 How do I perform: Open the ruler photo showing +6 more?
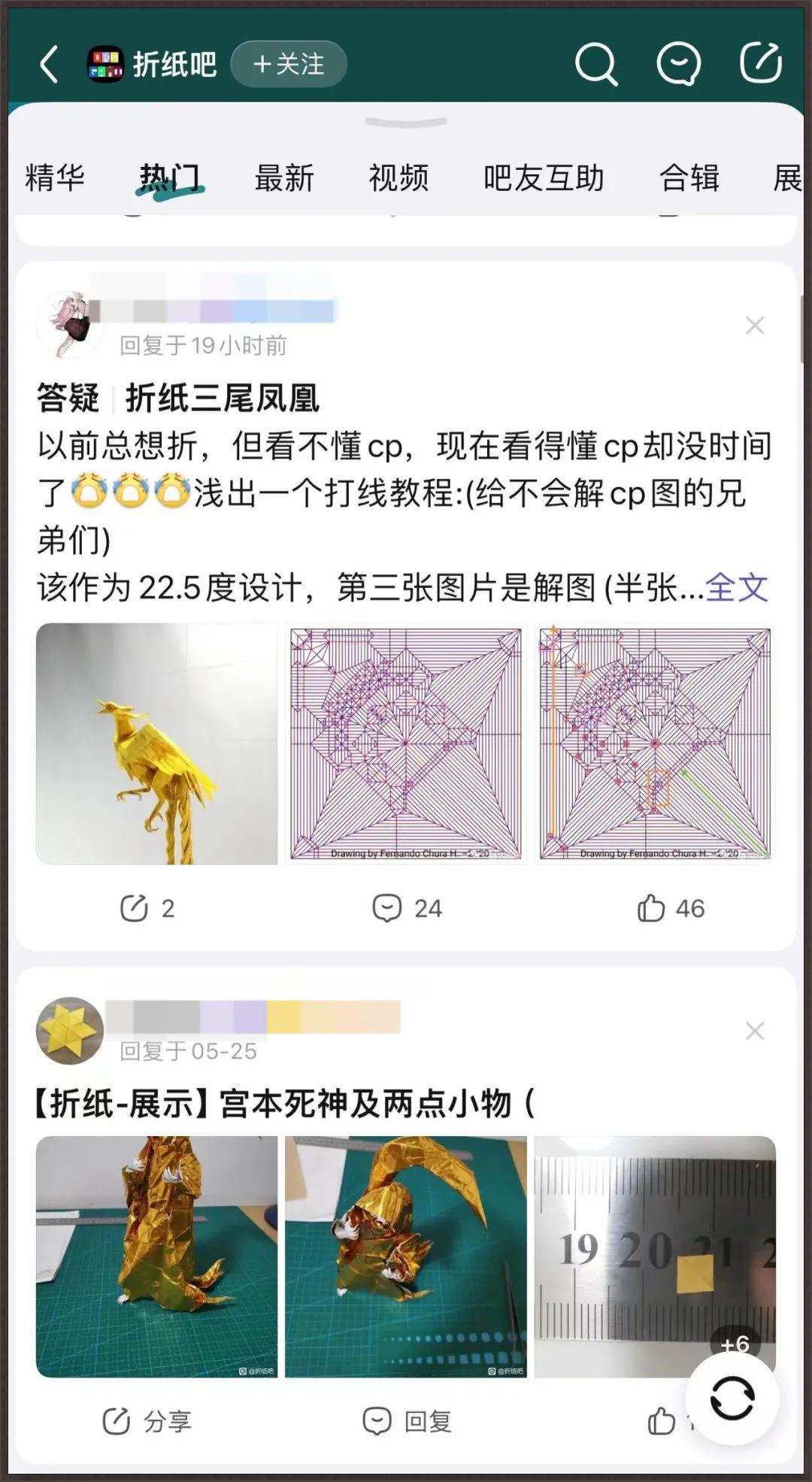(654, 1256)
